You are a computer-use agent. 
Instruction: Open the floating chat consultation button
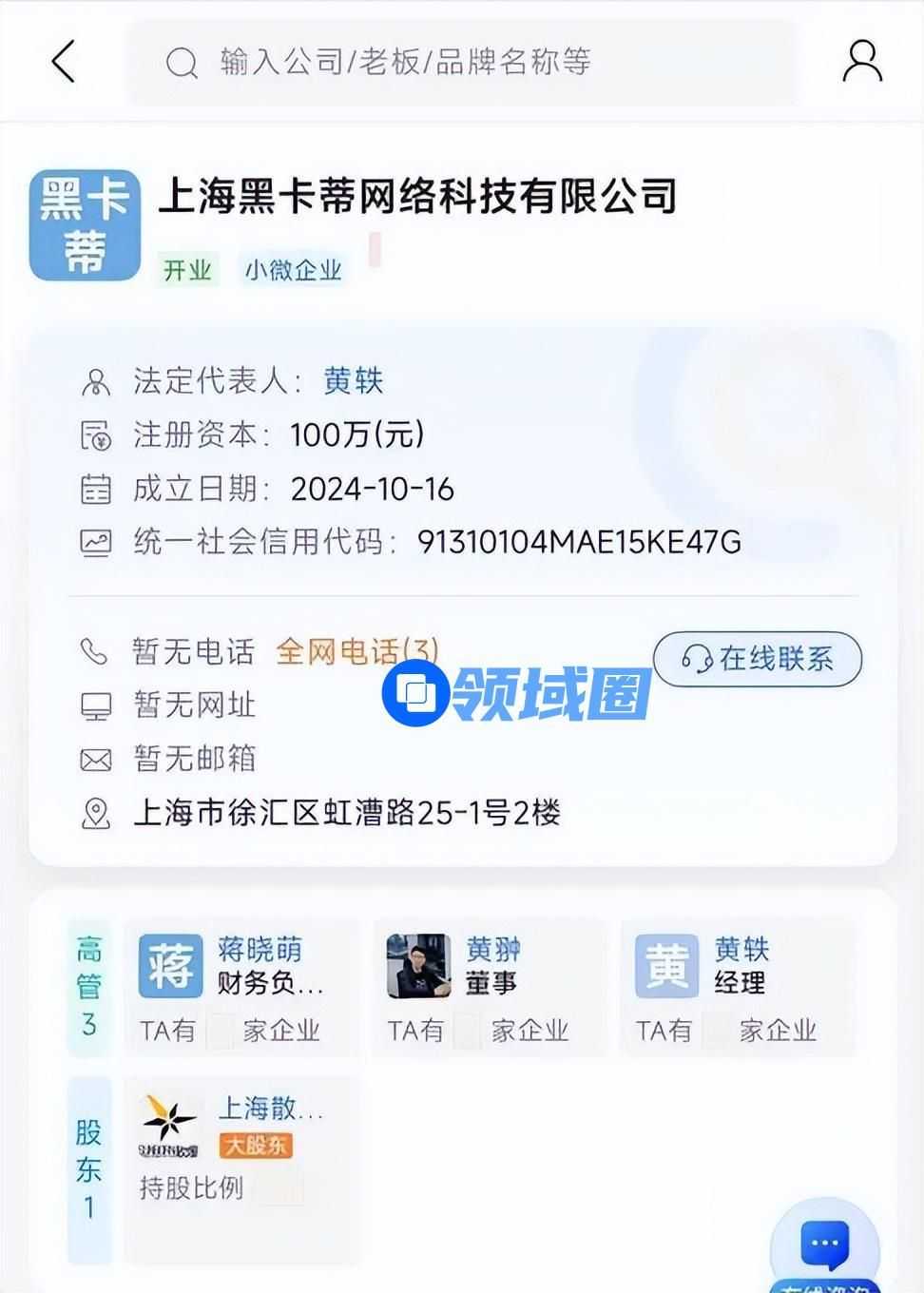[824, 1244]
